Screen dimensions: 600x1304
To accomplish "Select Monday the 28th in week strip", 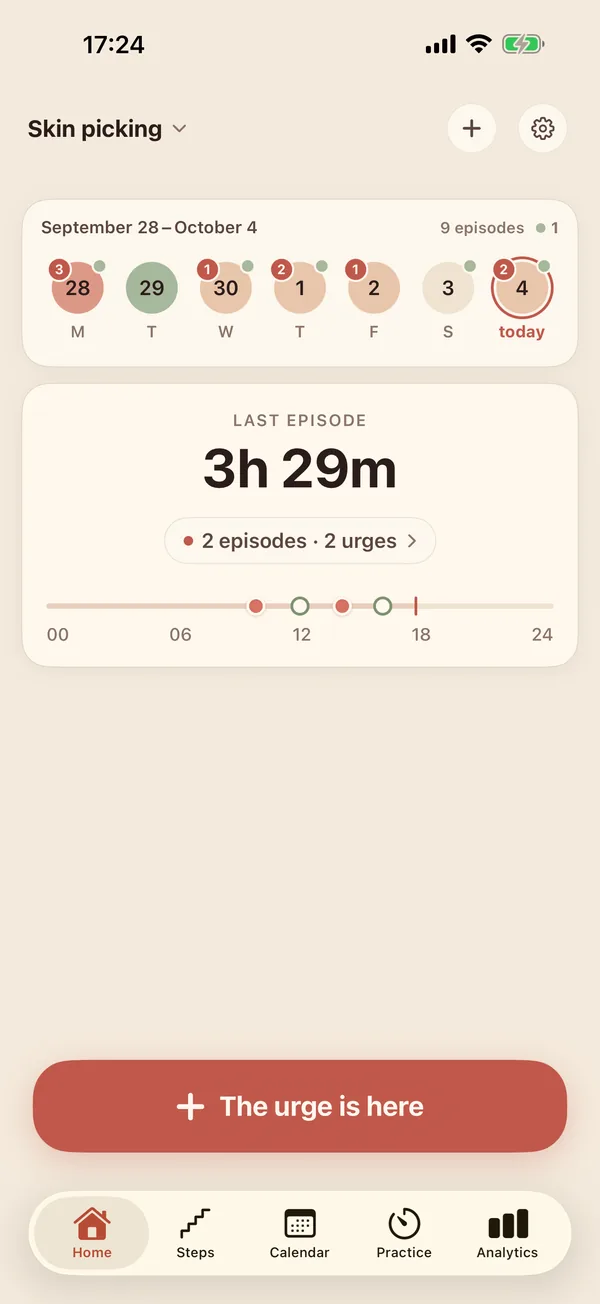I will [78, 298].
